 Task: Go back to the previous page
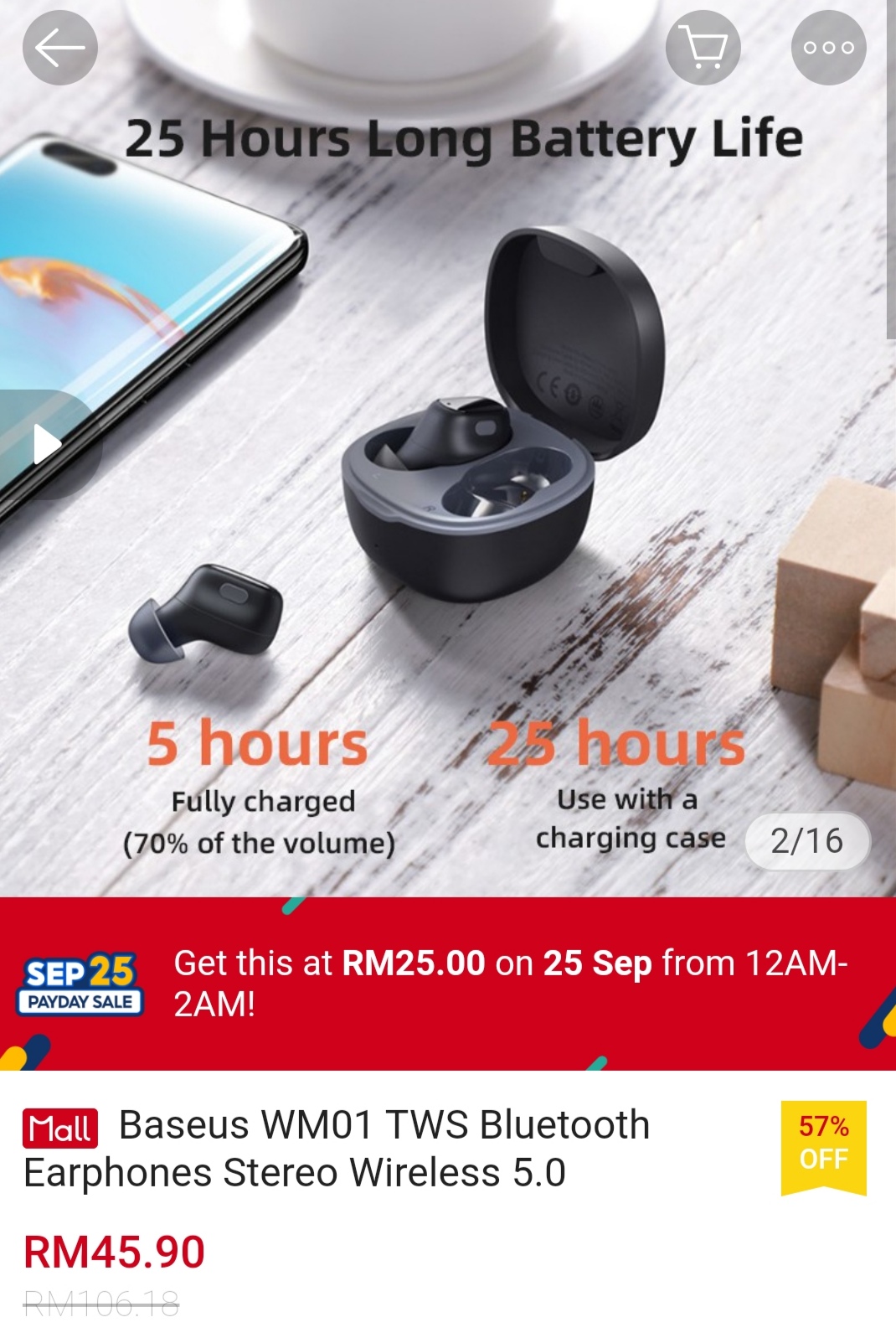59,48
